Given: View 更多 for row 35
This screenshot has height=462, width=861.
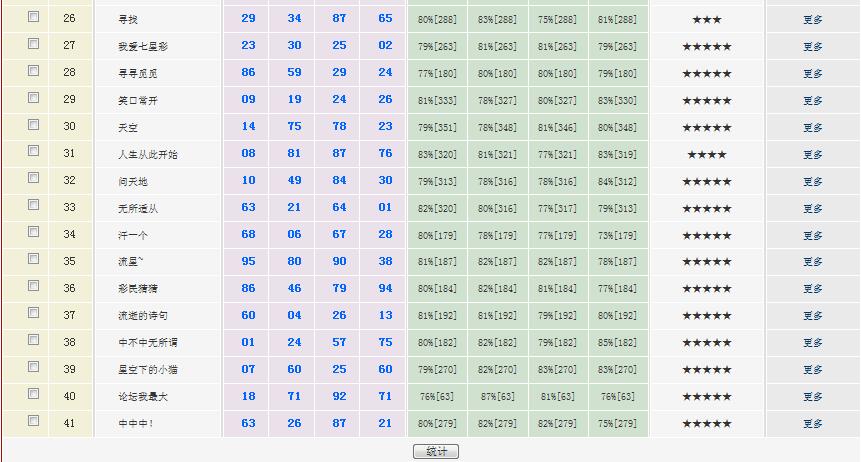Looking at the screenshot, I should 812,262.
